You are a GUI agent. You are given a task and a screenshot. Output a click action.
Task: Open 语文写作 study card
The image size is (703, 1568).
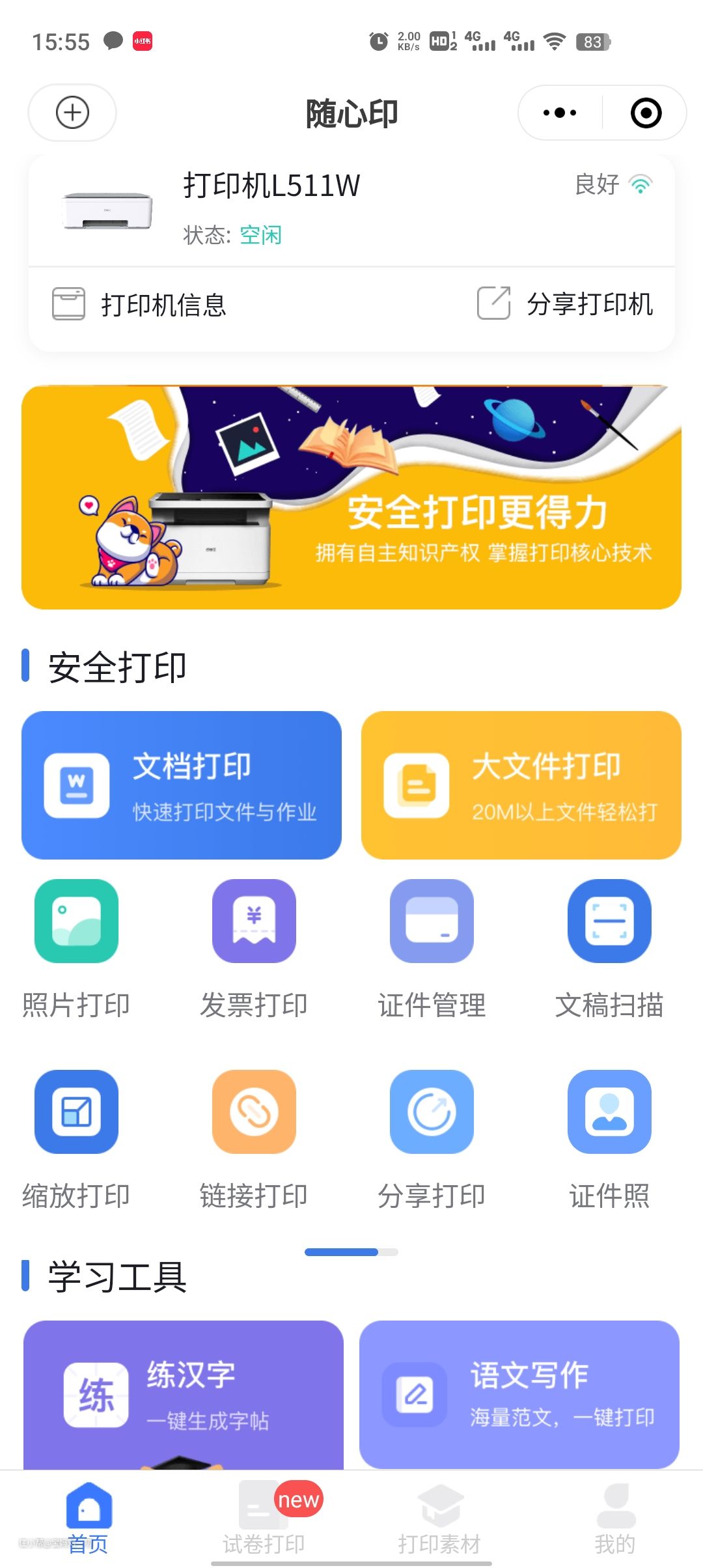[x=519, y=1393]
